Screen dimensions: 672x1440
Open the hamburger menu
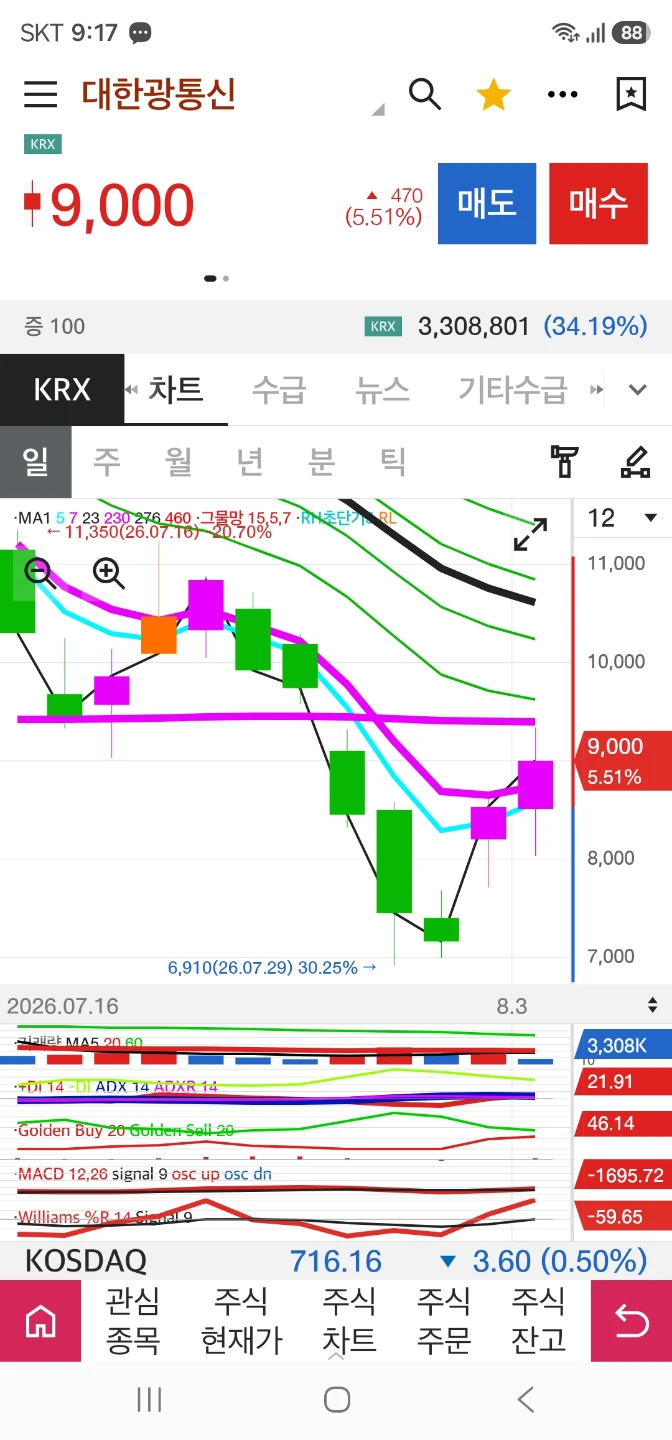[x=41, y=94]
